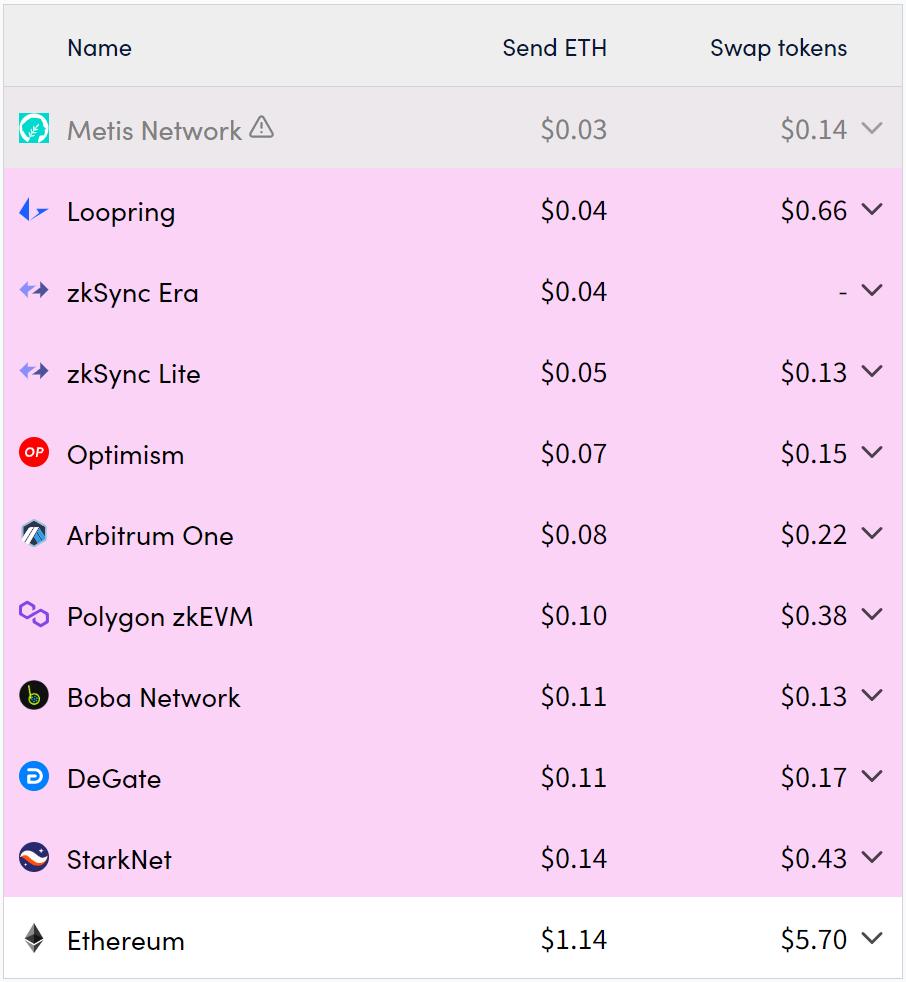Expand Arbitrum One row chevron
Image resolution: width=906 pixels, height=982 pixels.
[872, 534]
